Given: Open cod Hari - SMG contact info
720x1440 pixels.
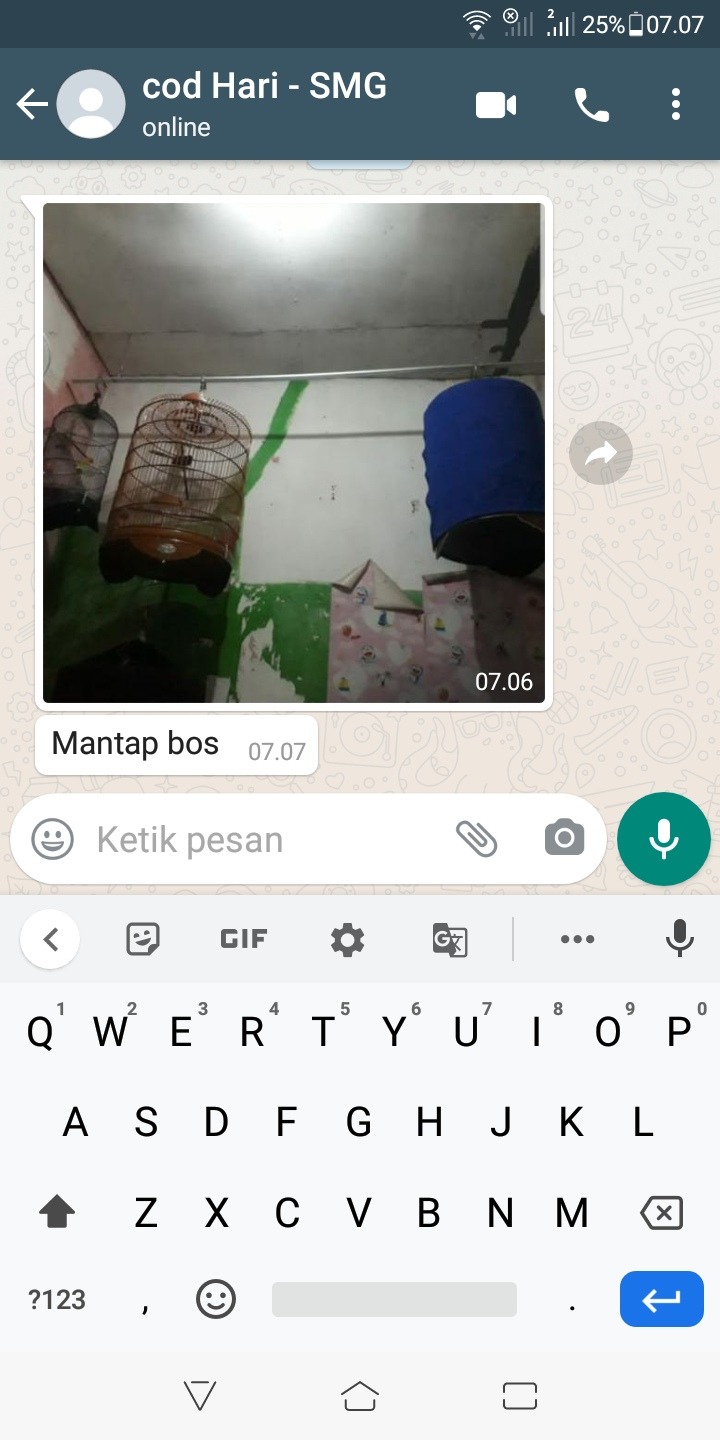Looking at the screenshot, I should [x=264, y=103].
